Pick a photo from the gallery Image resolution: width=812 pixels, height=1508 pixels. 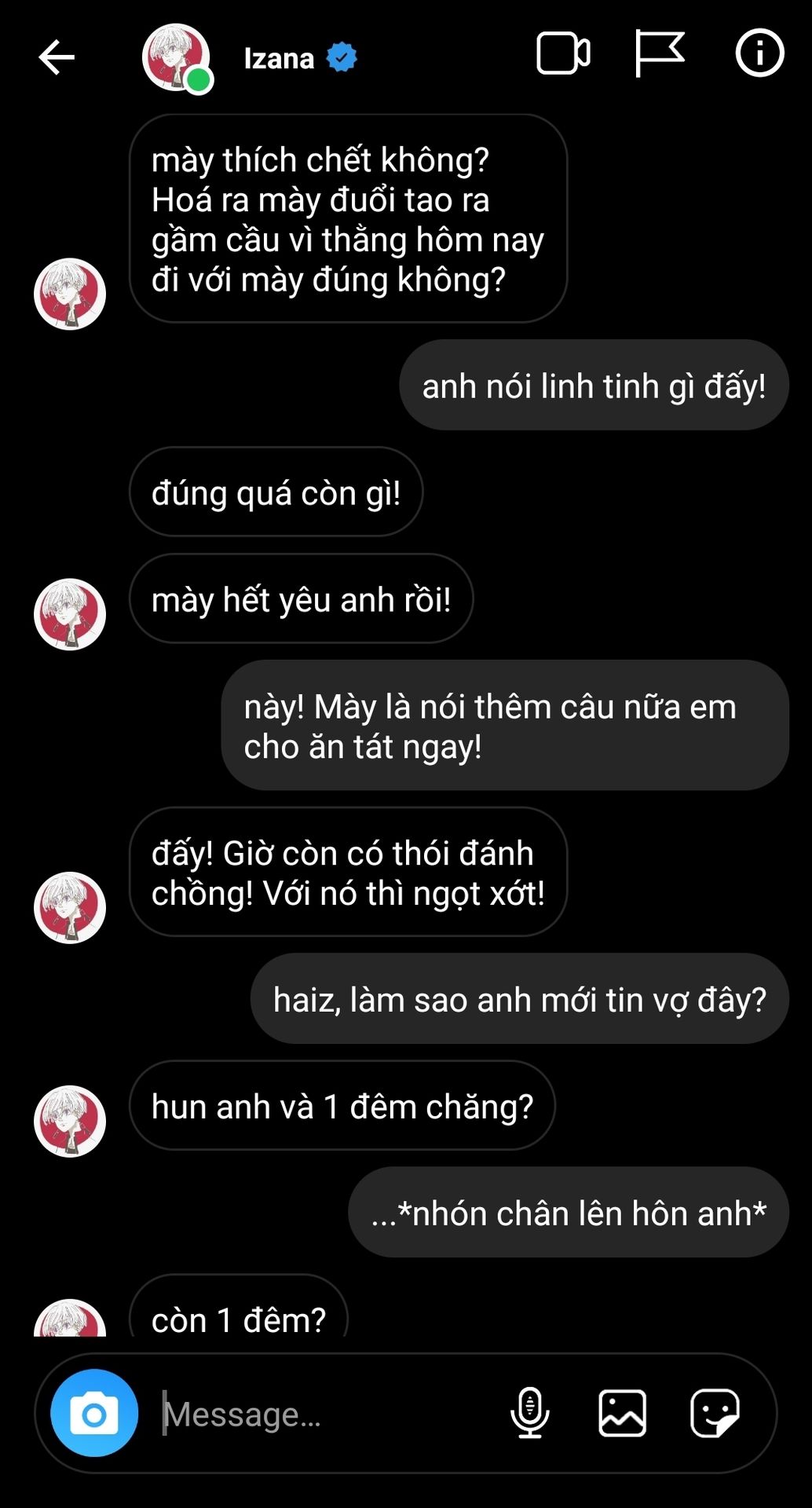[x=622, y=1413]
